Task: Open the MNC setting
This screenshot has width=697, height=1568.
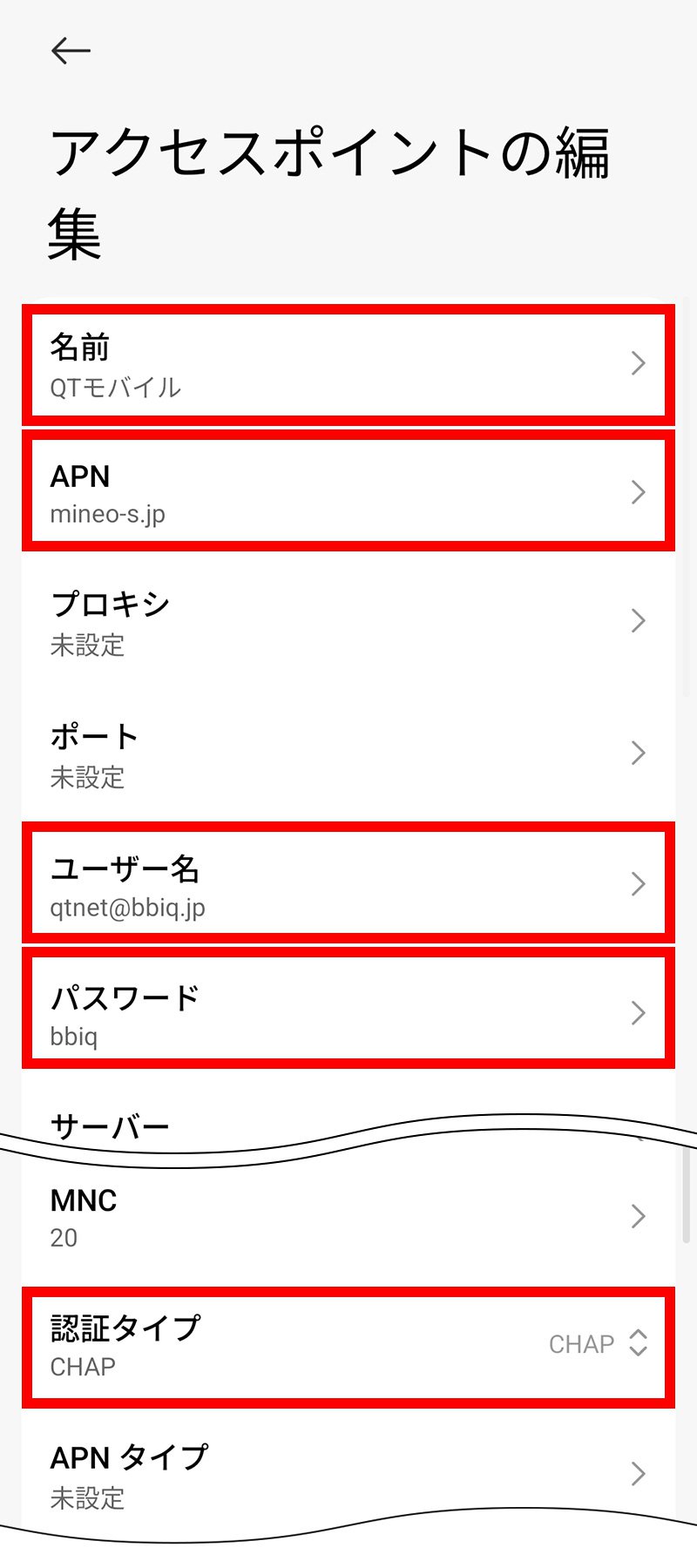Action: [348, 1217]
